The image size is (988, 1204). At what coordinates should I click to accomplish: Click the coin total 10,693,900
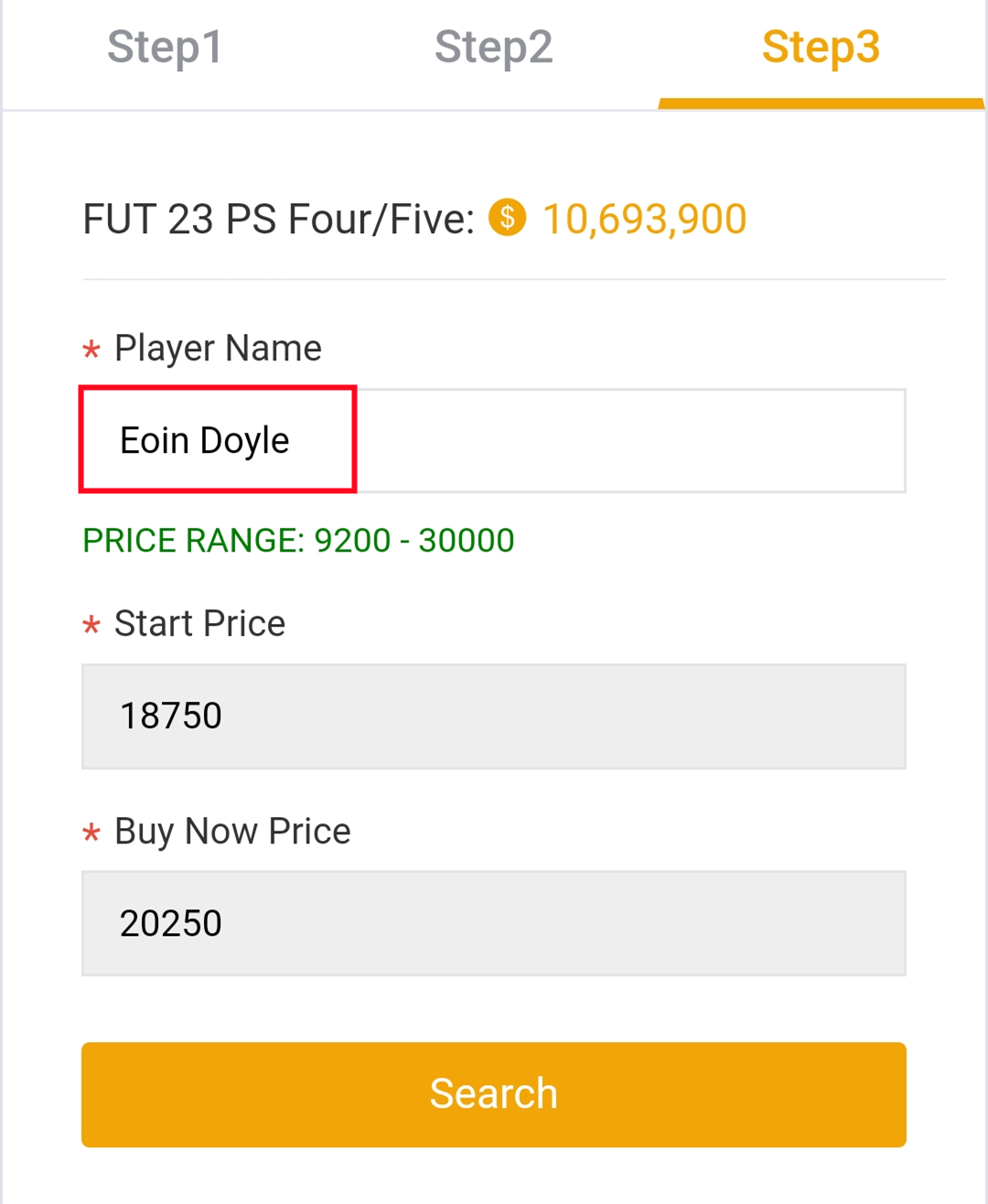pos(644,218)
